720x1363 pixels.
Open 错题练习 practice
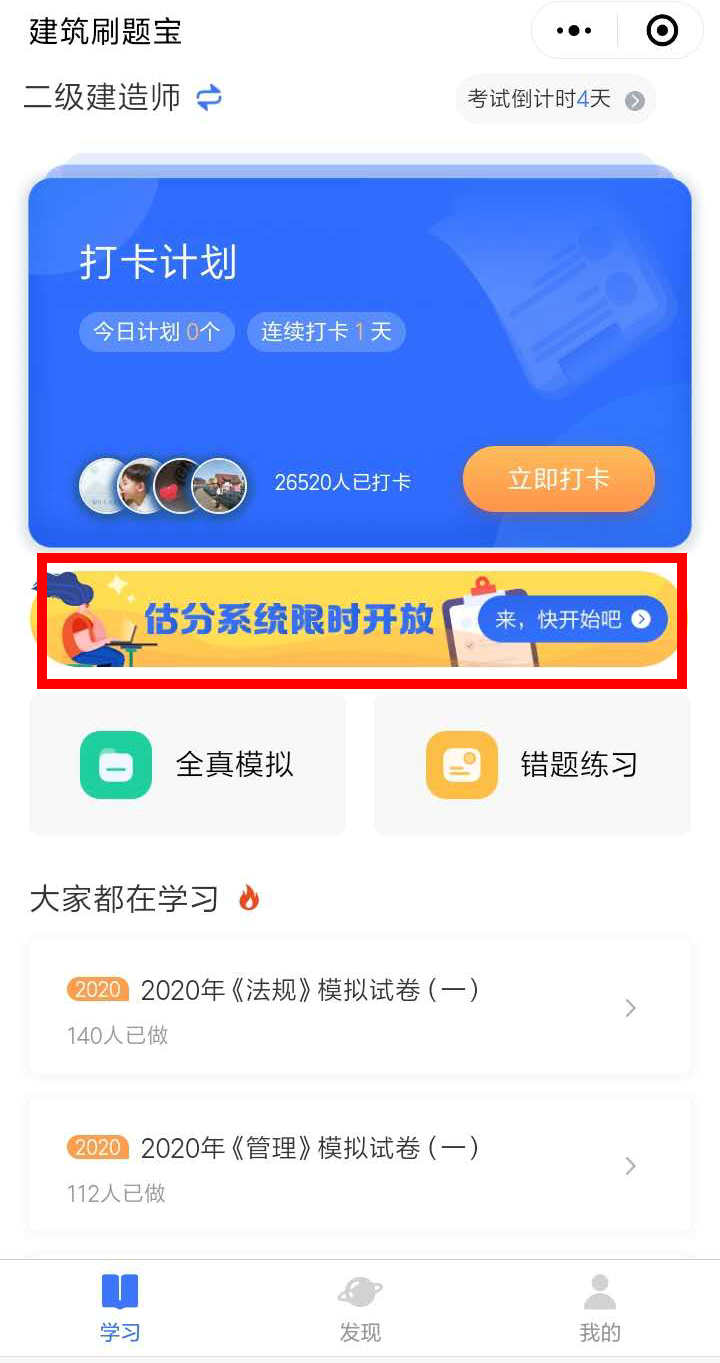point(532,765)
